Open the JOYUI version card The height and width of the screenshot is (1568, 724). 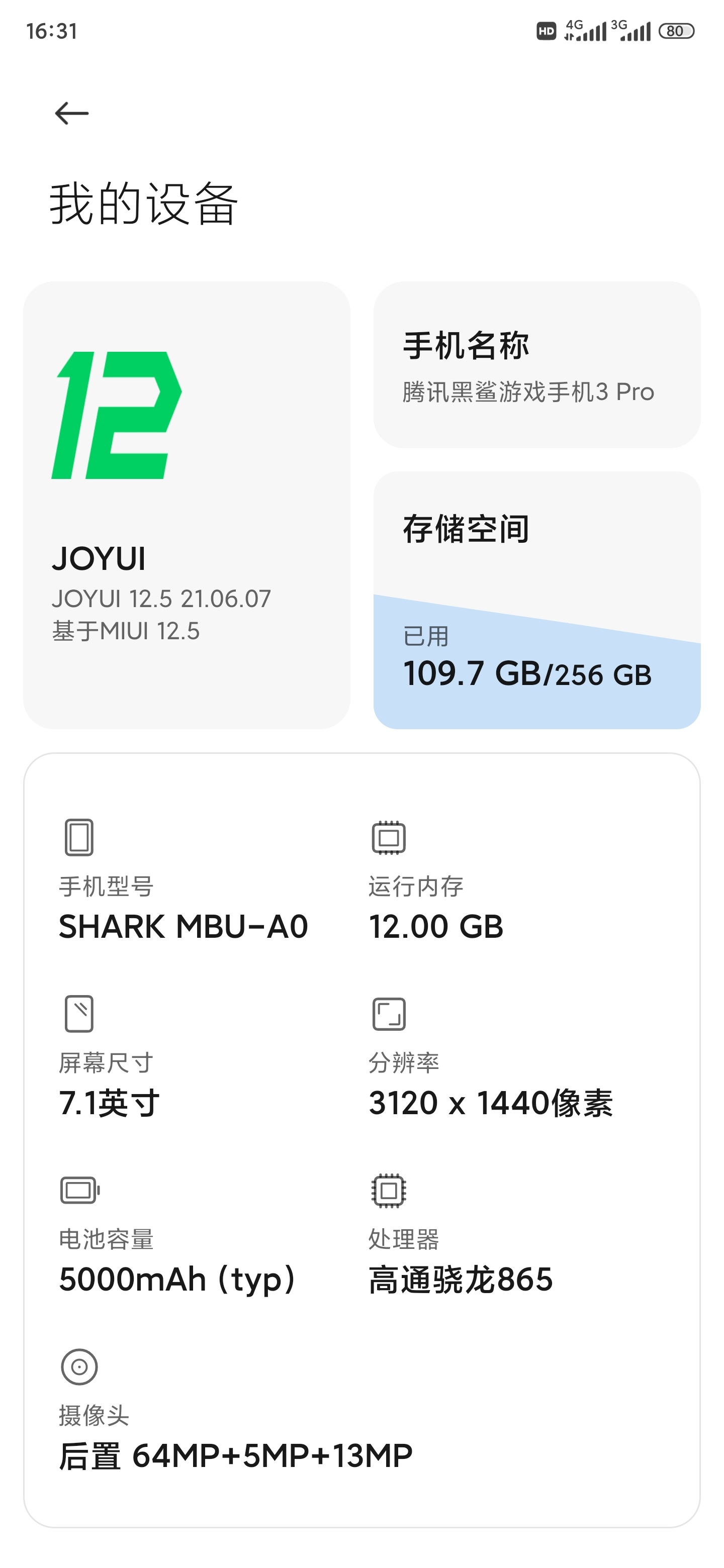pyautogui.click(x=187, y=505)
